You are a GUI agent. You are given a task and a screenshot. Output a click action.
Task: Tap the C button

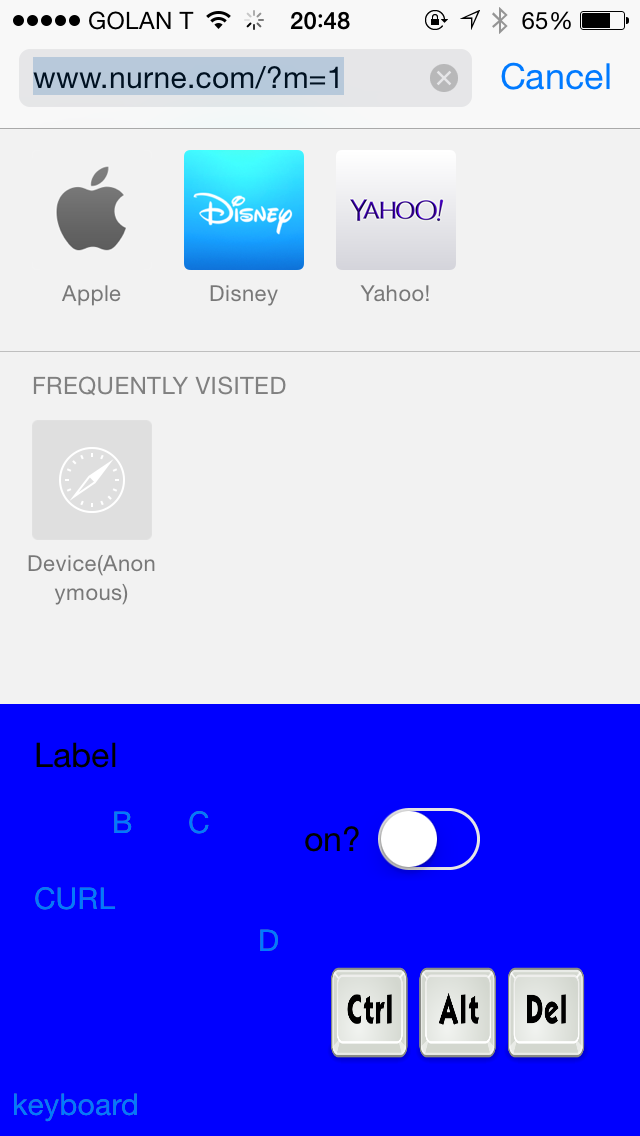click(199, 823)
